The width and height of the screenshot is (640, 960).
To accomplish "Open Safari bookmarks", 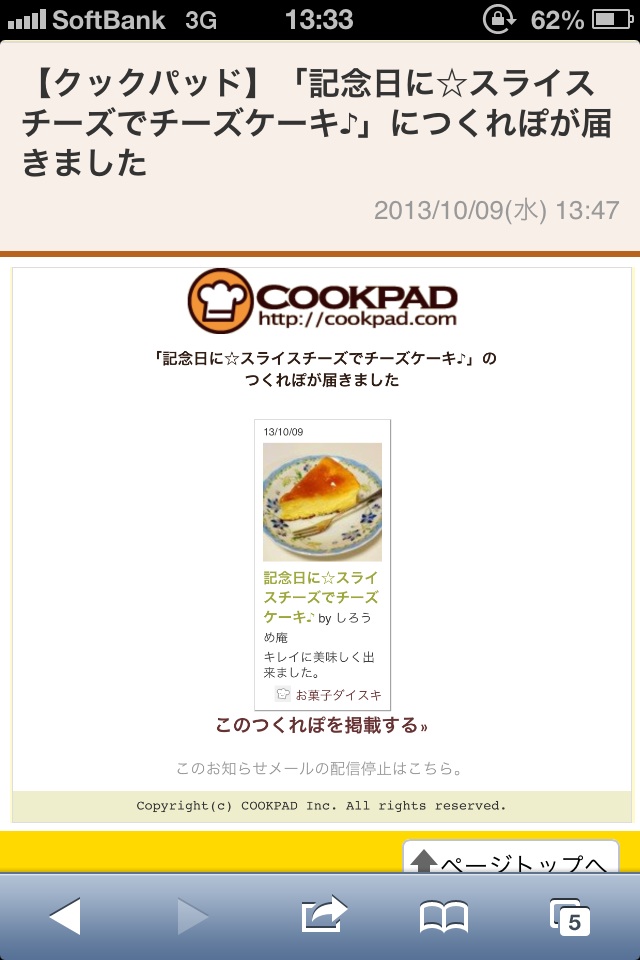I will click(x=444, y=916).
